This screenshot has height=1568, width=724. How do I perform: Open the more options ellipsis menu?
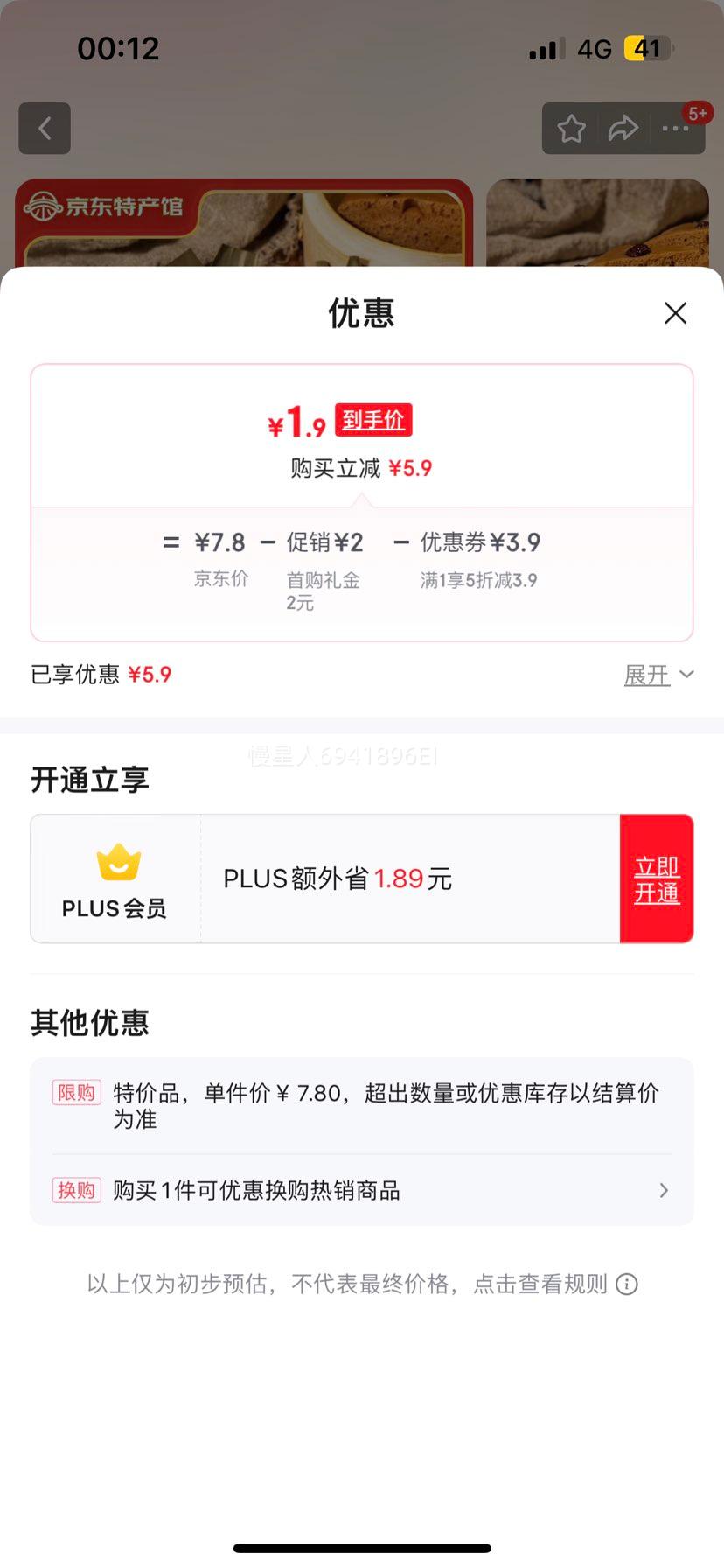pos(675,129)
